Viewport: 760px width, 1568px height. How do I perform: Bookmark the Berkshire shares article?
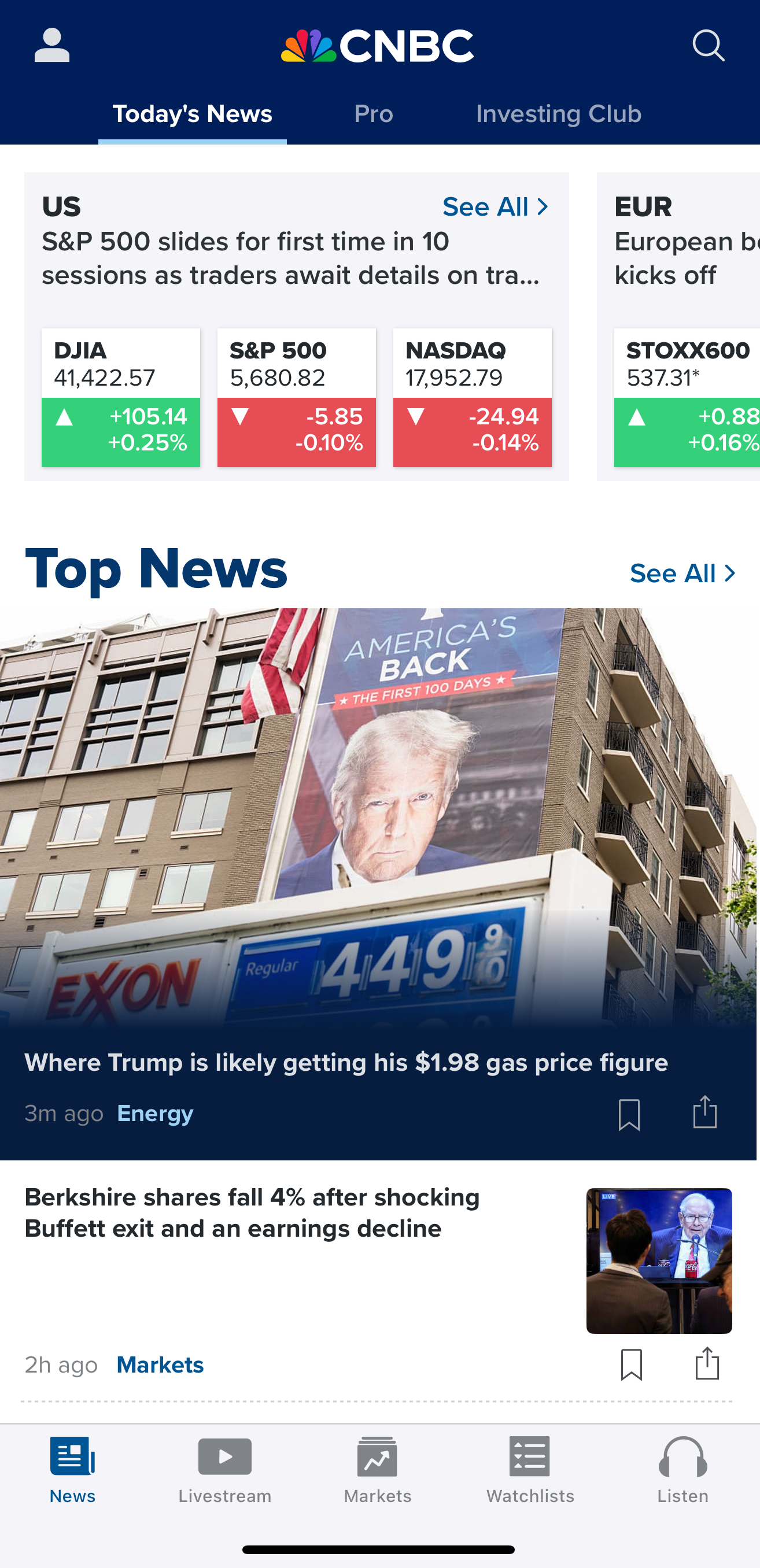coord(630,1364)
